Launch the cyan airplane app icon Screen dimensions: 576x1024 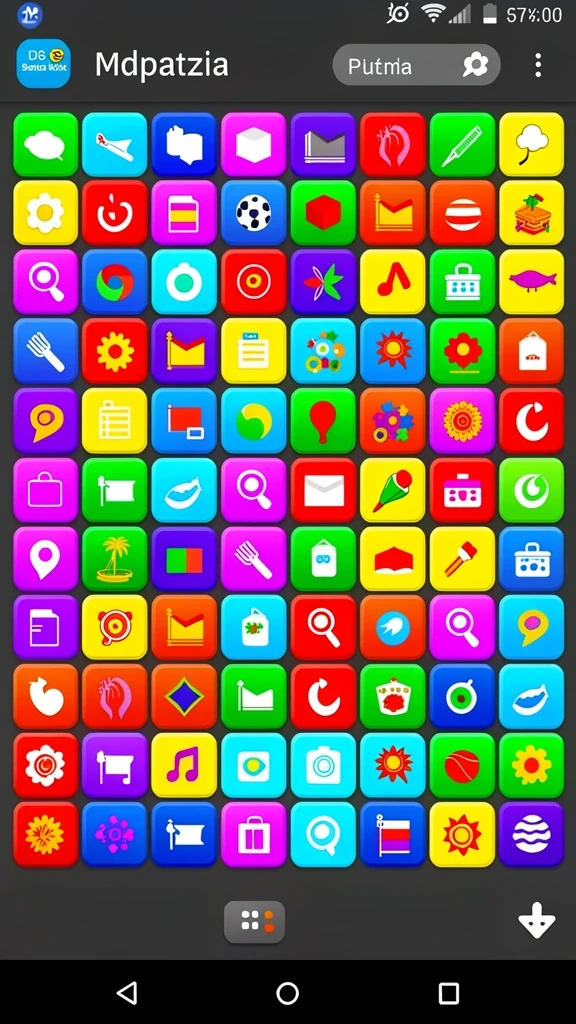click(x=114, y=144)
